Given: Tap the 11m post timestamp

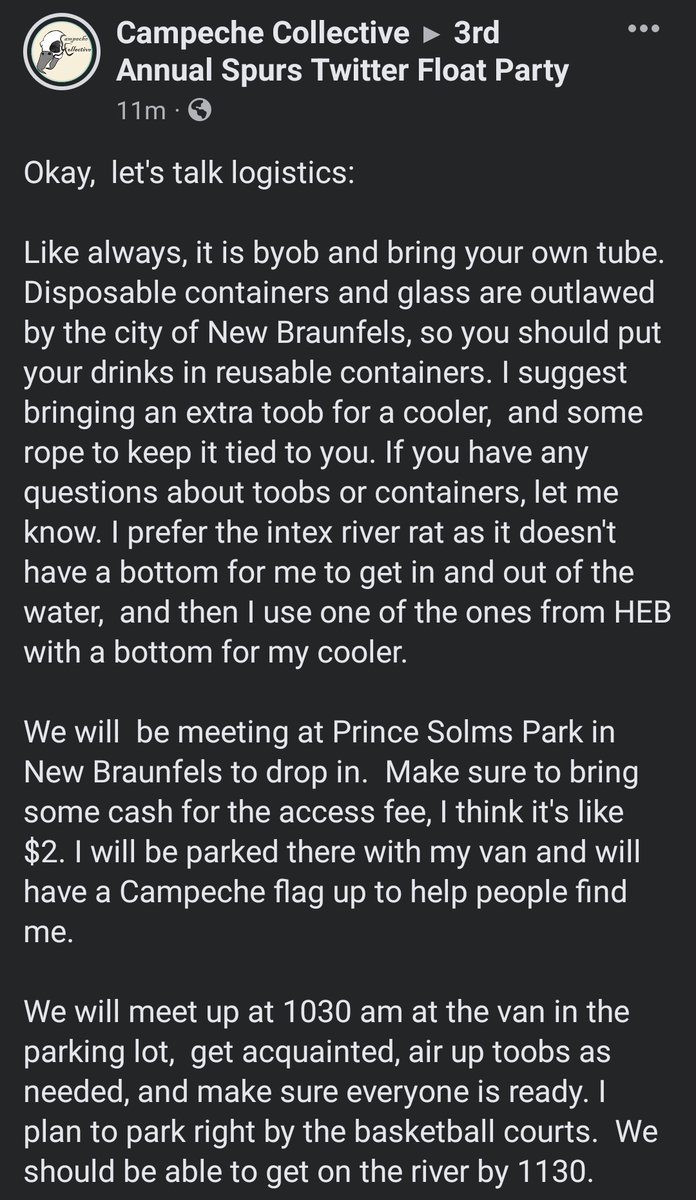Looking at the screenshot, I should click(x=141, y=112).
